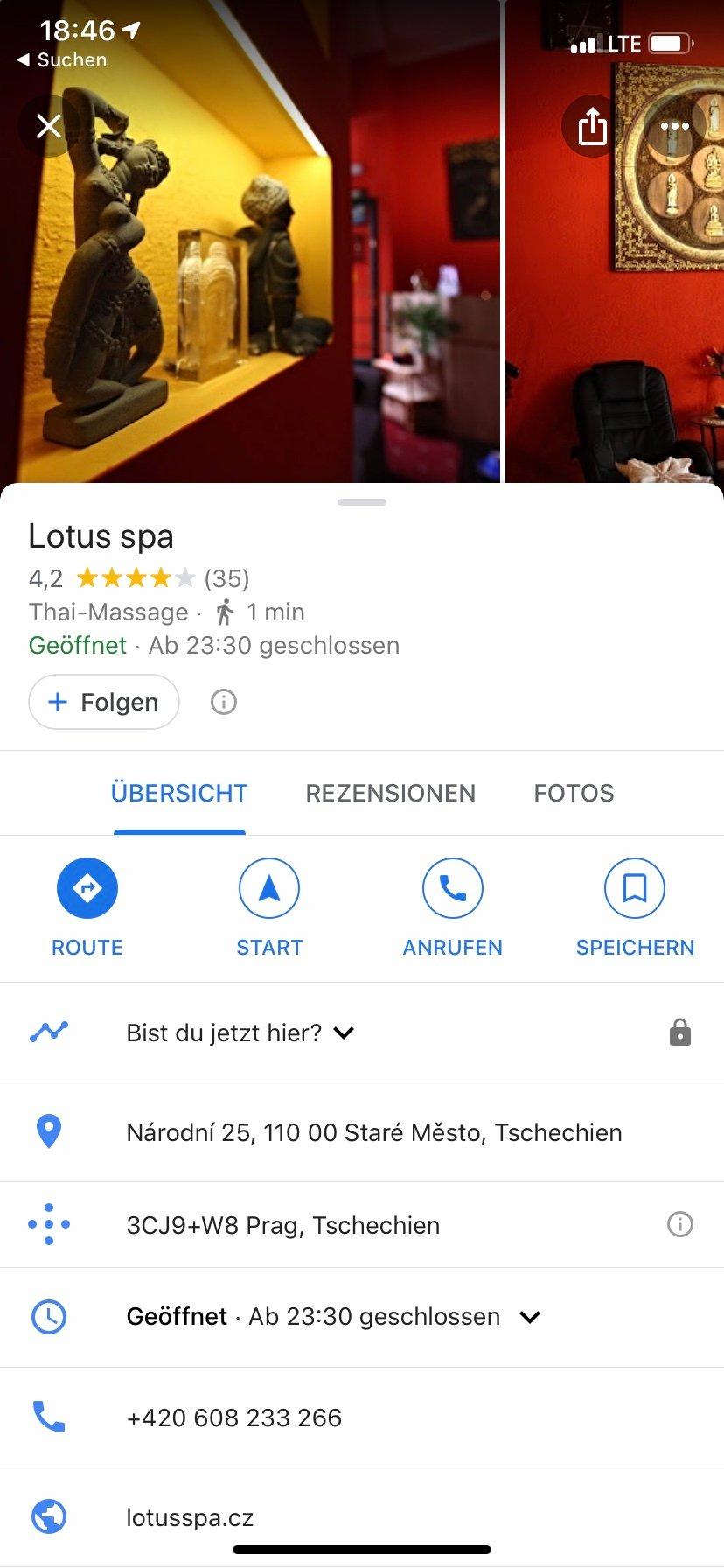Open the share sheet icon
Viewport: 724px width, 1568px height.
click(592, 125)
